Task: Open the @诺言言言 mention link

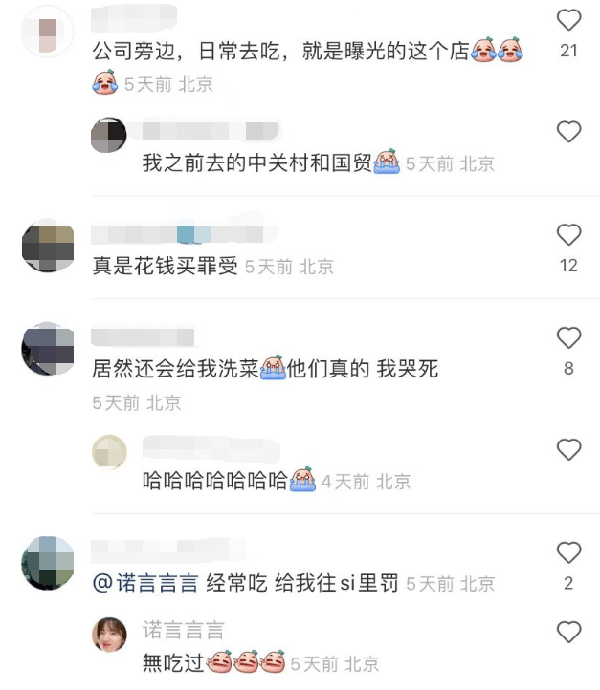Action: tap(145, 584)
